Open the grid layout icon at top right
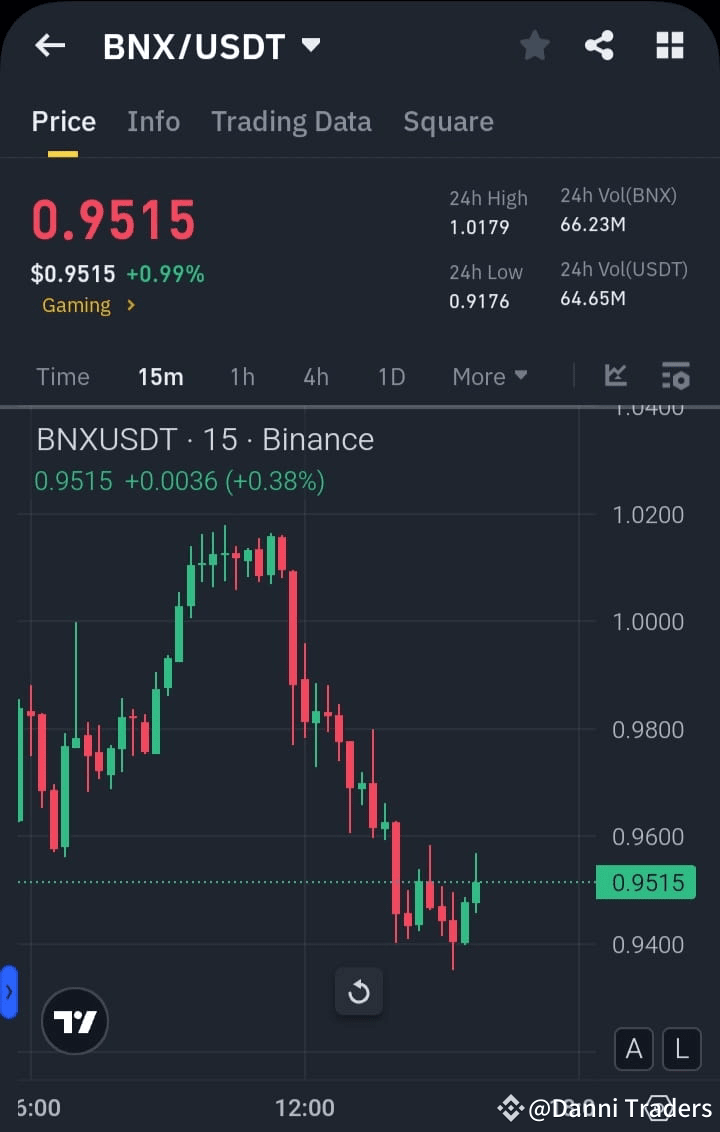The width and height of the screenshot is (720, 1132). click(x=668, y=45)
